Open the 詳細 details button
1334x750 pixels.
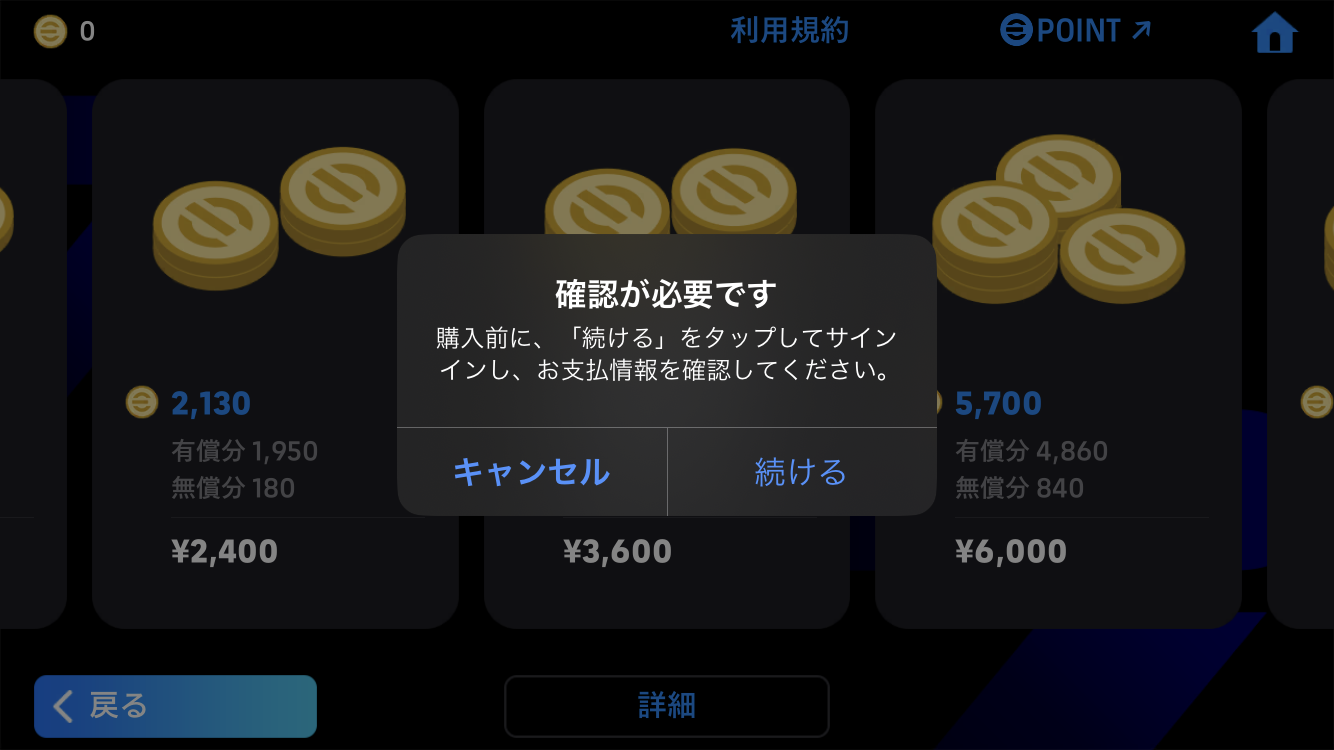[x=666, y=706]
